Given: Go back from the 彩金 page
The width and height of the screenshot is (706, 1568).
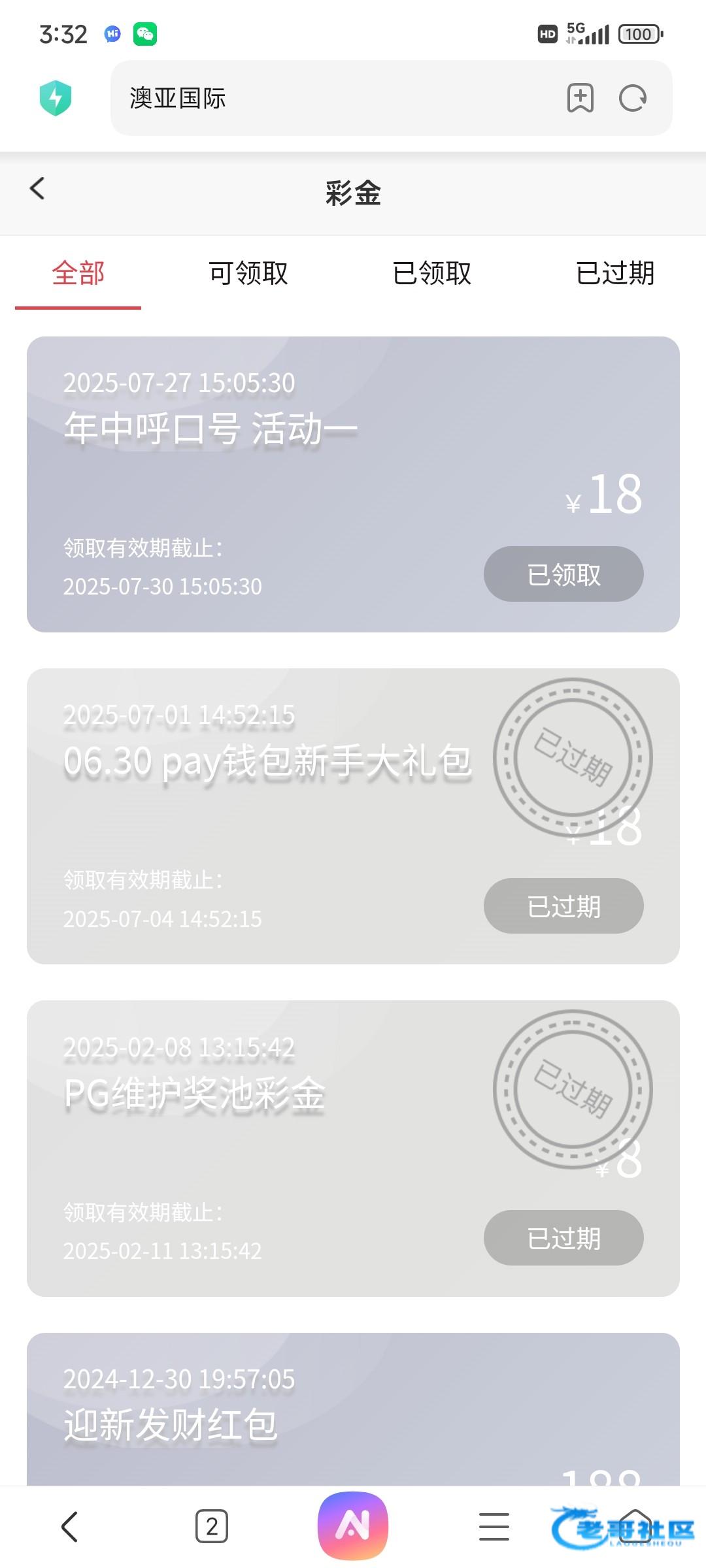Looking at the screenshot, I should 37,189.
